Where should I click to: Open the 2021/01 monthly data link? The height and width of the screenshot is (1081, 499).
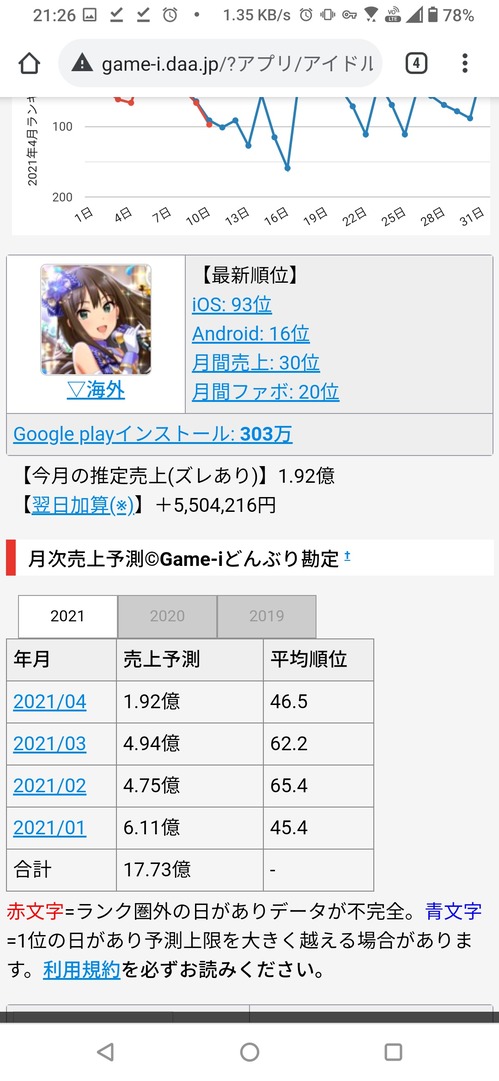tap(50, 827)
